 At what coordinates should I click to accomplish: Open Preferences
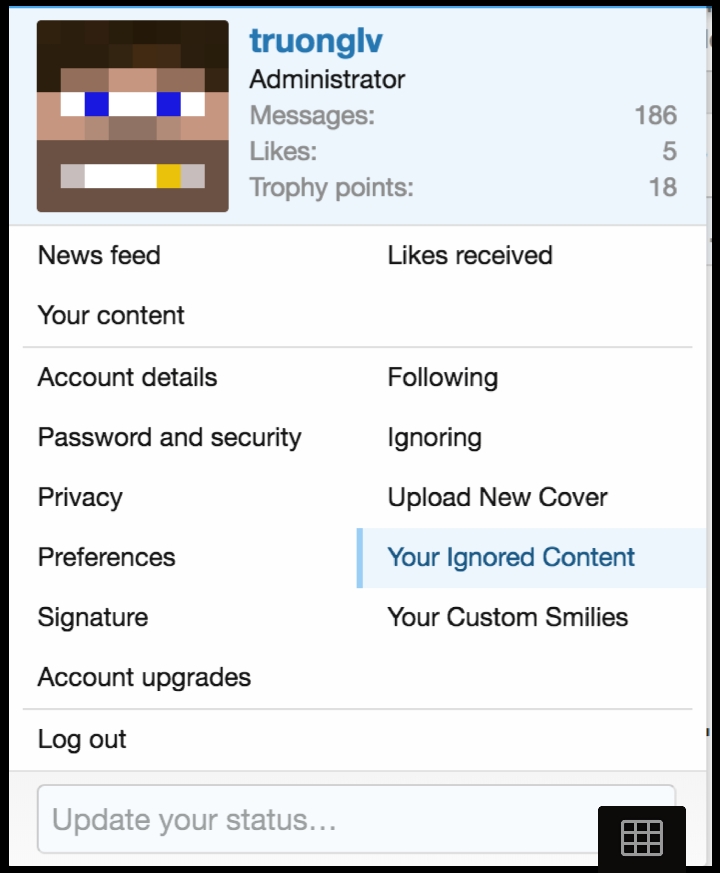pos(106,557)
